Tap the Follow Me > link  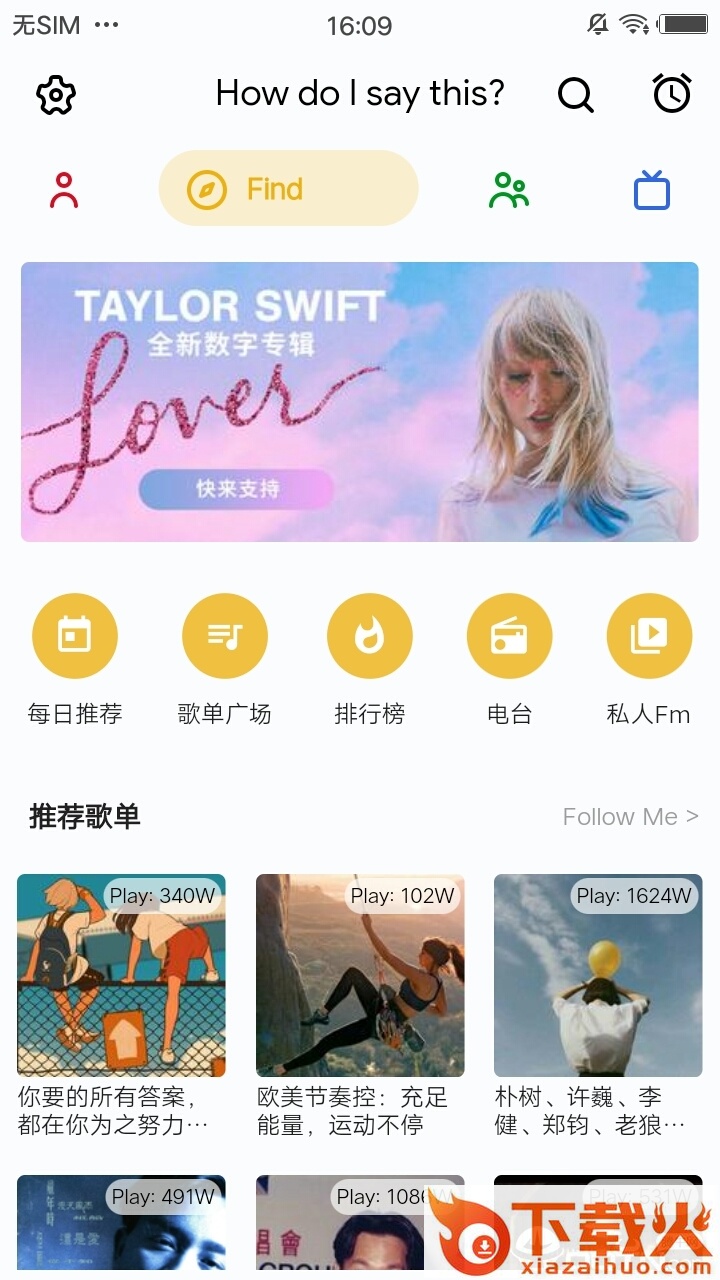pos(630,817)
